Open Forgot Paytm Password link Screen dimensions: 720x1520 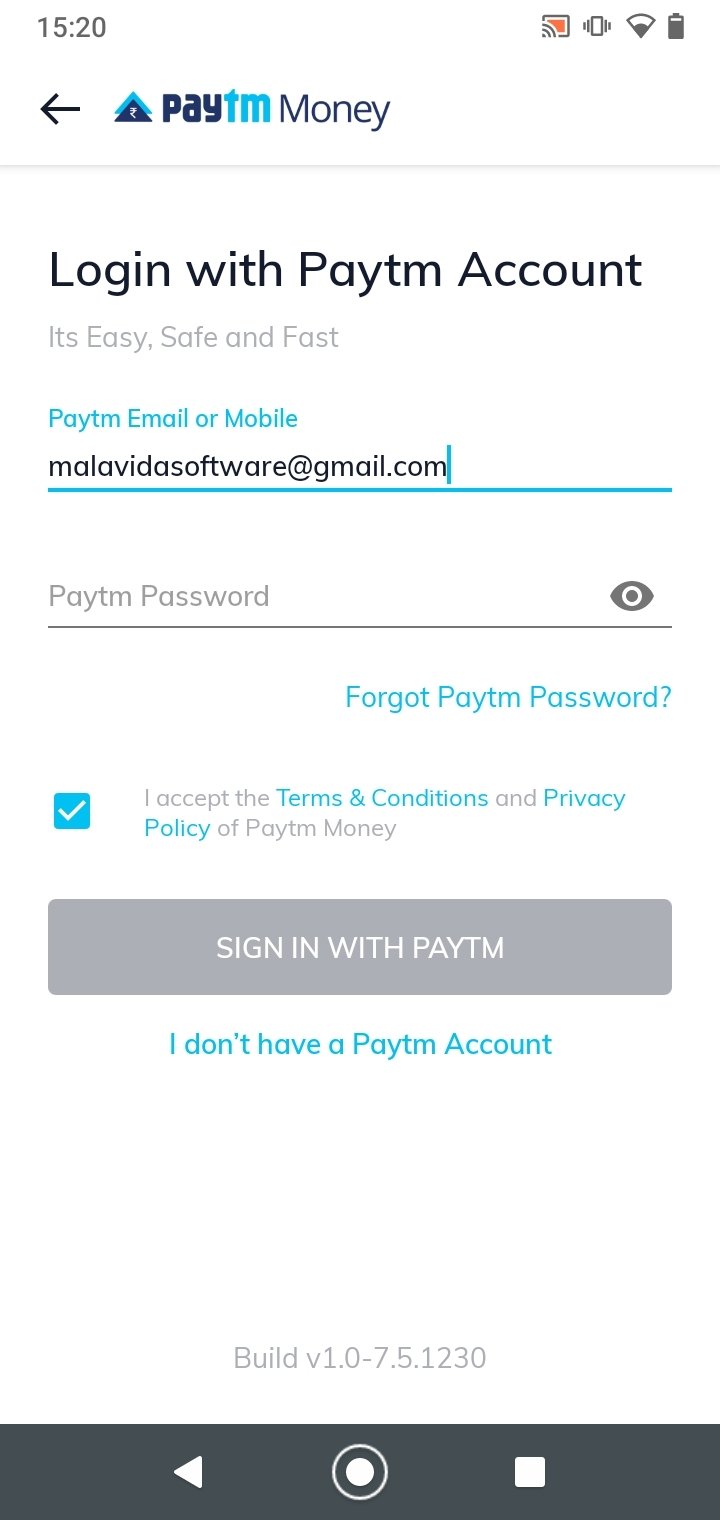[508, 697]
